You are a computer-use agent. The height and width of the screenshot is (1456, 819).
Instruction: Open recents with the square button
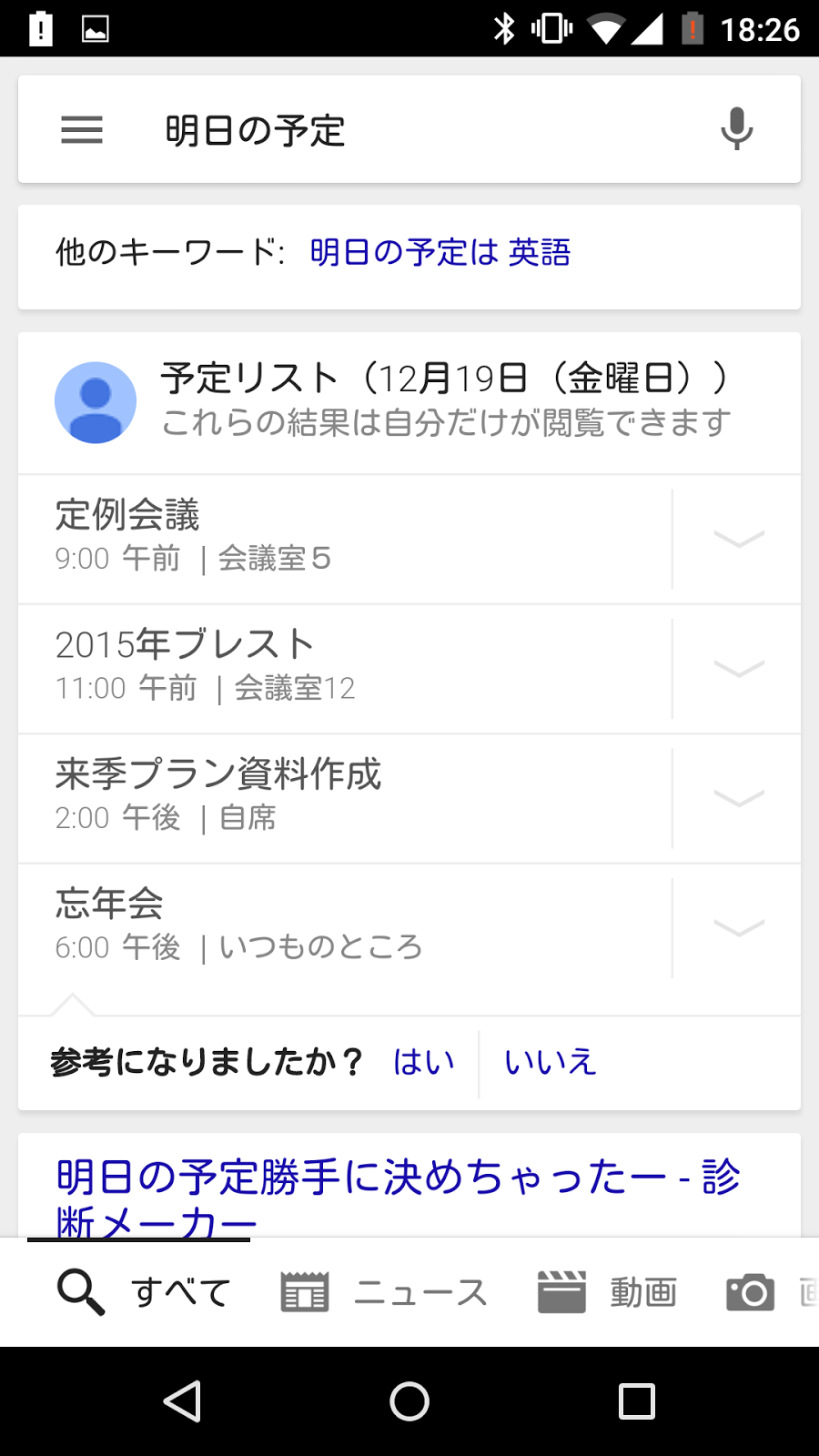click(635, 1400)
